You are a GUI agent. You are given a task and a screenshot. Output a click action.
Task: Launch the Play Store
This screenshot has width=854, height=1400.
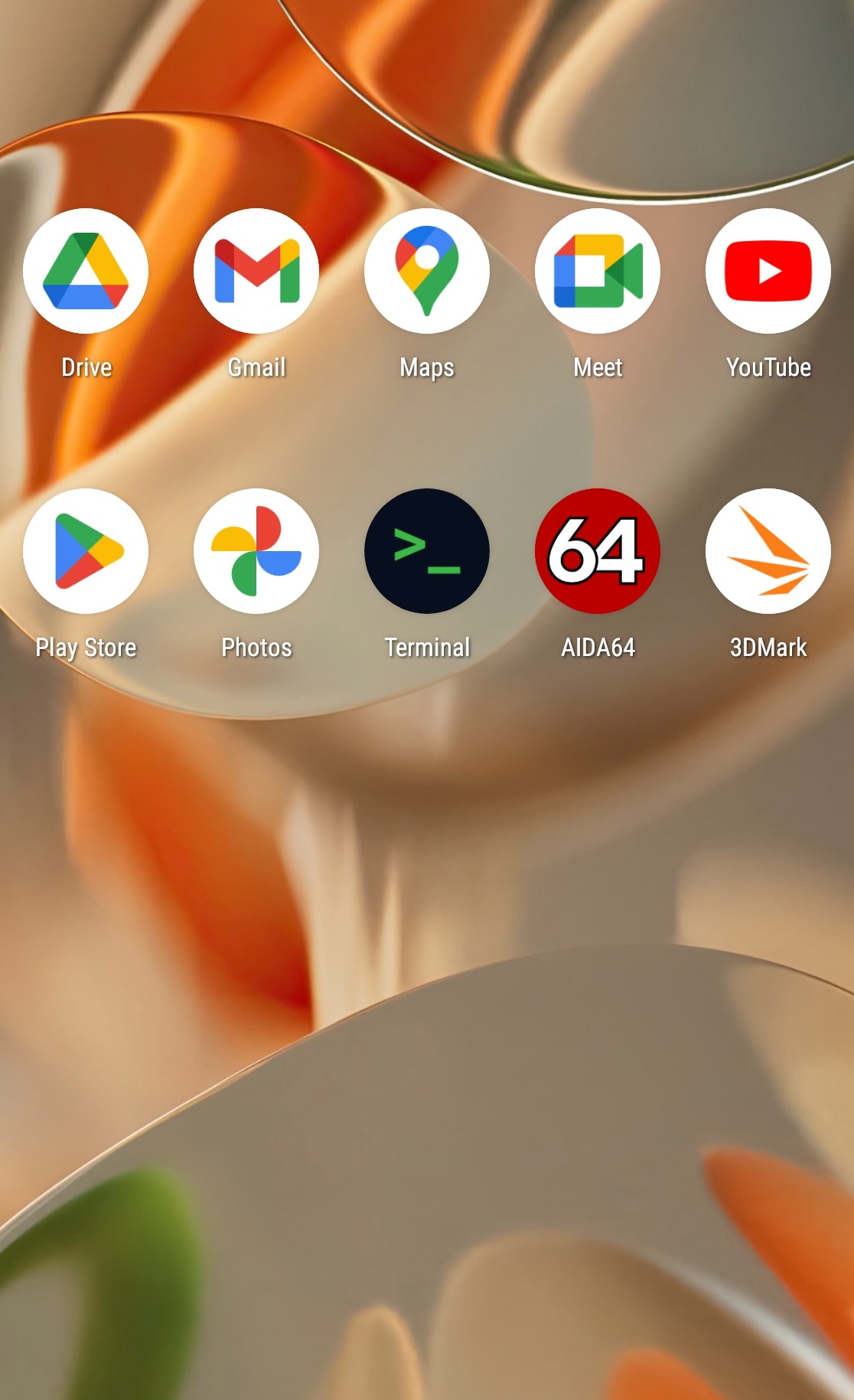point(86,551)
